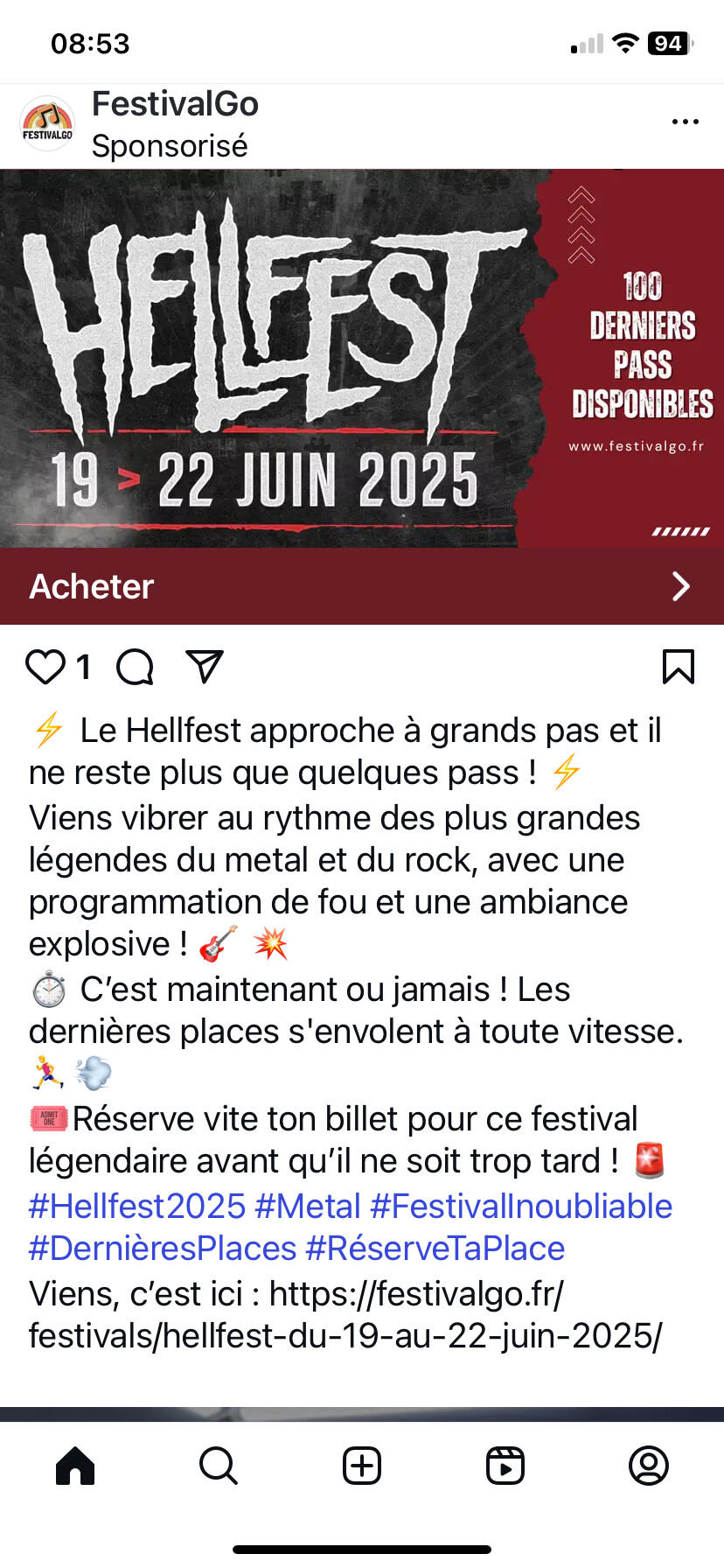
Task: Switch to the Reels tab
Action: (505, 1466)
